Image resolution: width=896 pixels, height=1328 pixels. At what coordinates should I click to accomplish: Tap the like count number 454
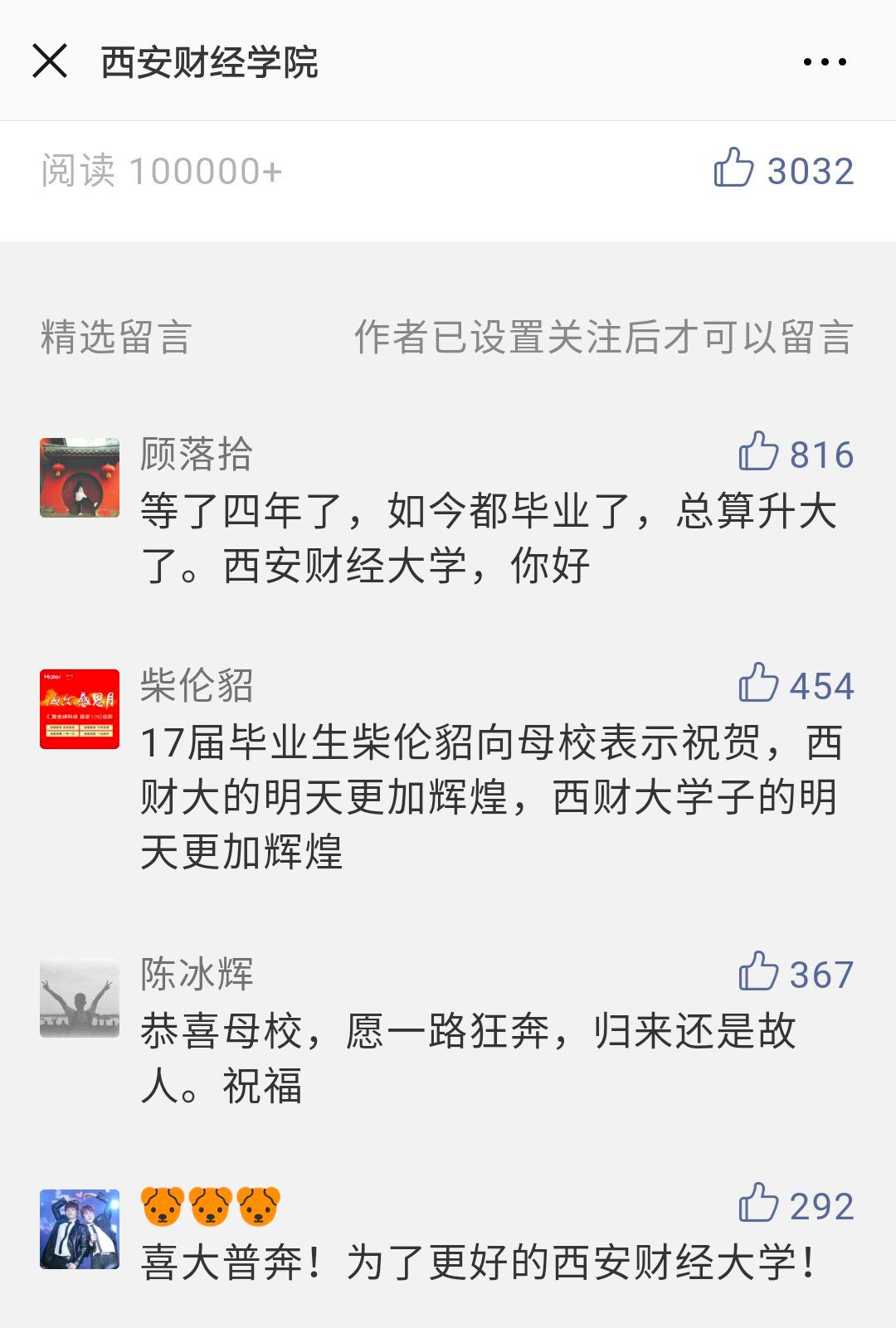coord(823,687)
